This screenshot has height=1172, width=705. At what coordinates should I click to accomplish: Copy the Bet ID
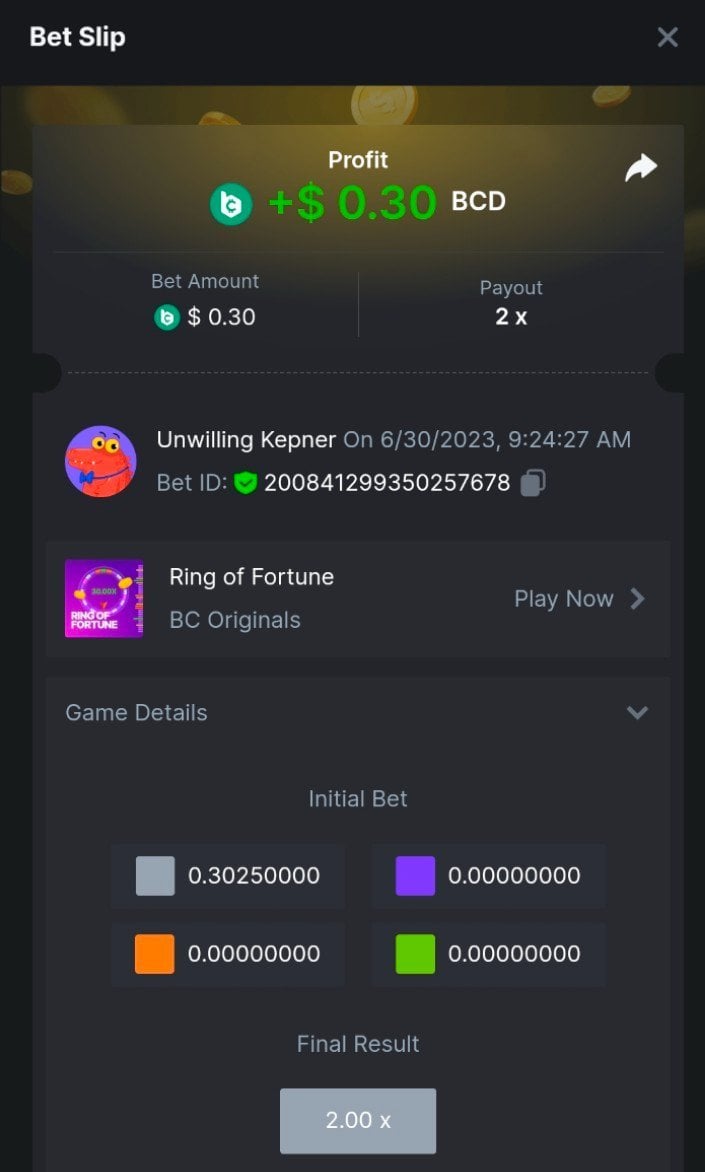[x=533, y=484]
